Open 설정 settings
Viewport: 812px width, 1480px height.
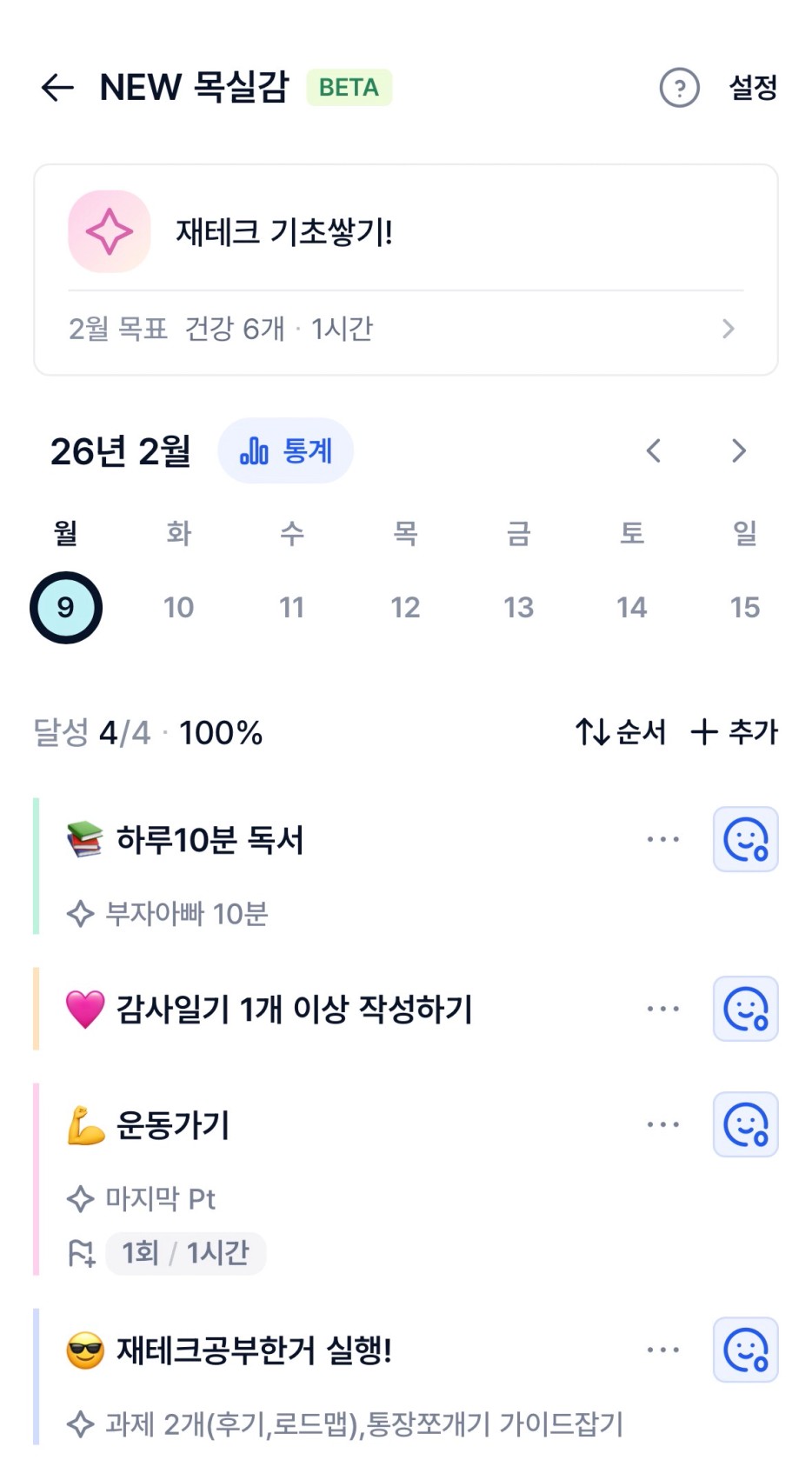click(752, 88)
